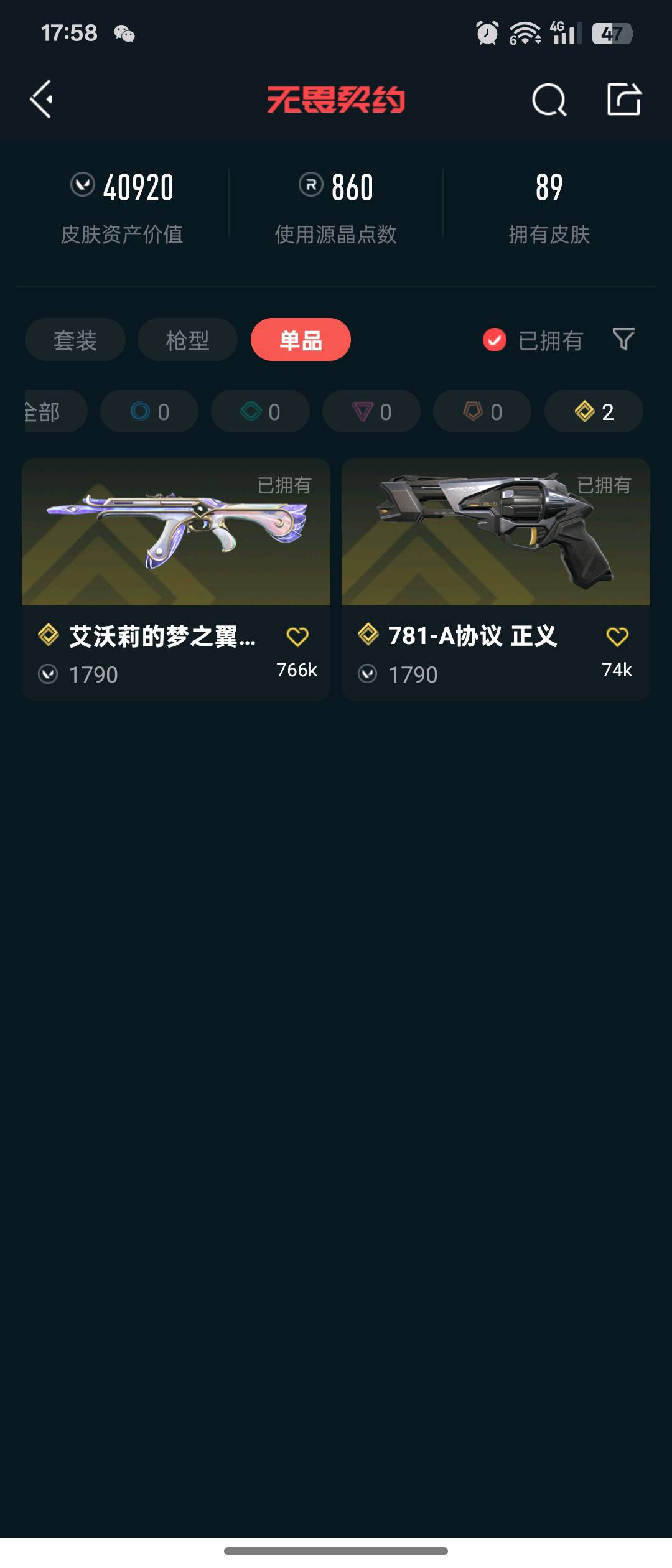Screen dimensions: 672x1568
Task: Select the 全部 rarity chip
Action: click(x=55, y=411)
